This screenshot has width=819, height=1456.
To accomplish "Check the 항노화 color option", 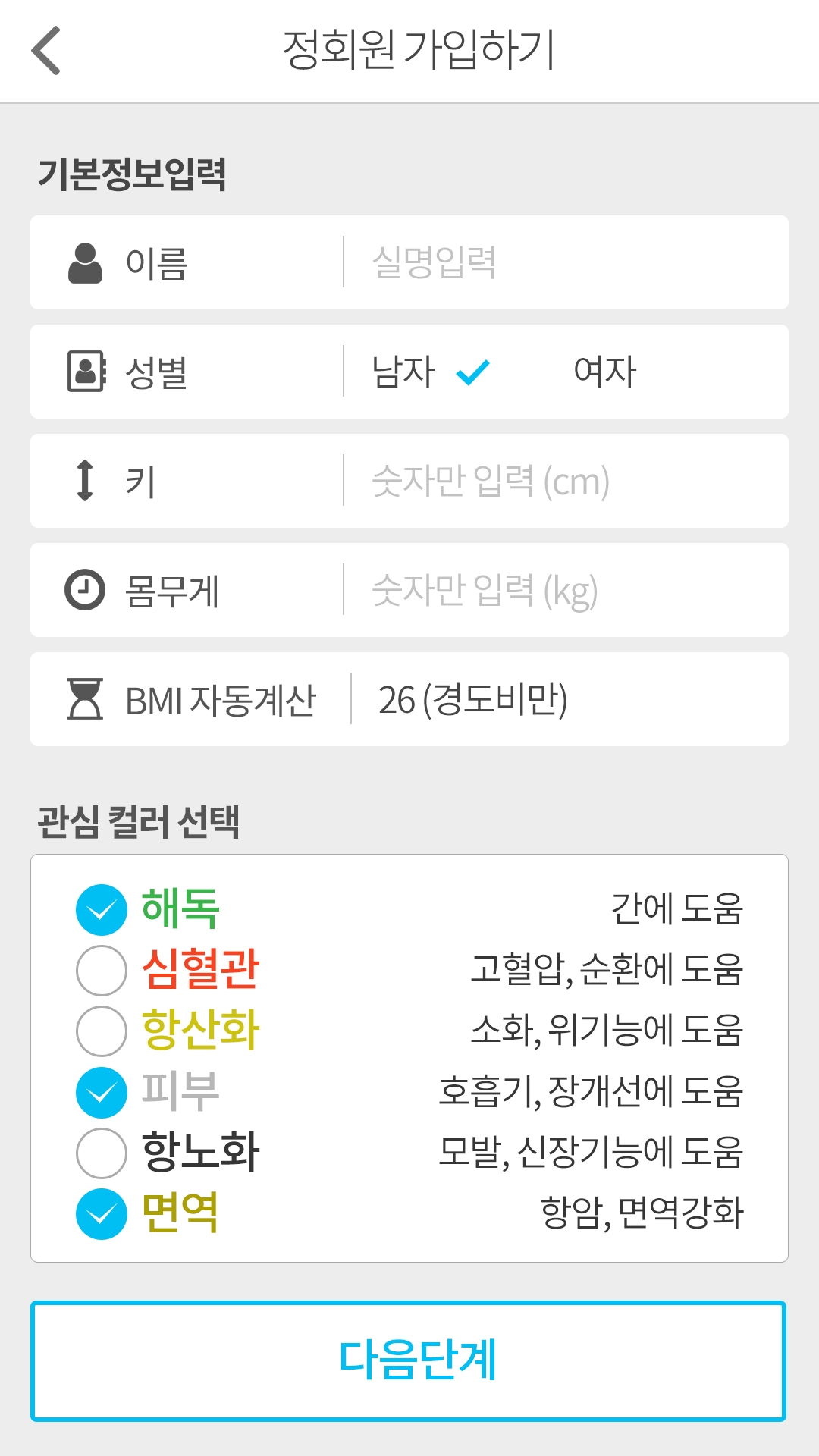I will [102, 1153].
